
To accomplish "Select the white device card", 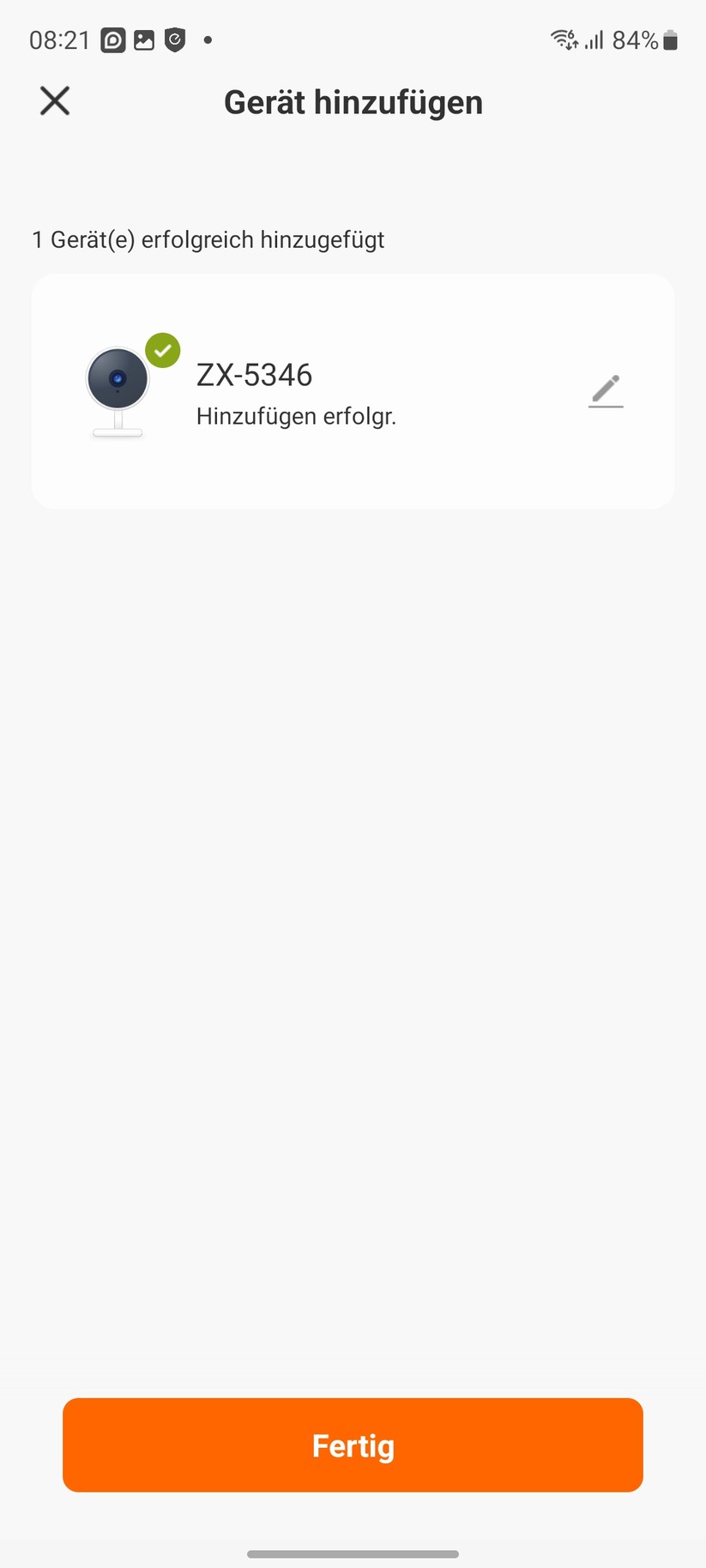I will click(x=353, y=390).
